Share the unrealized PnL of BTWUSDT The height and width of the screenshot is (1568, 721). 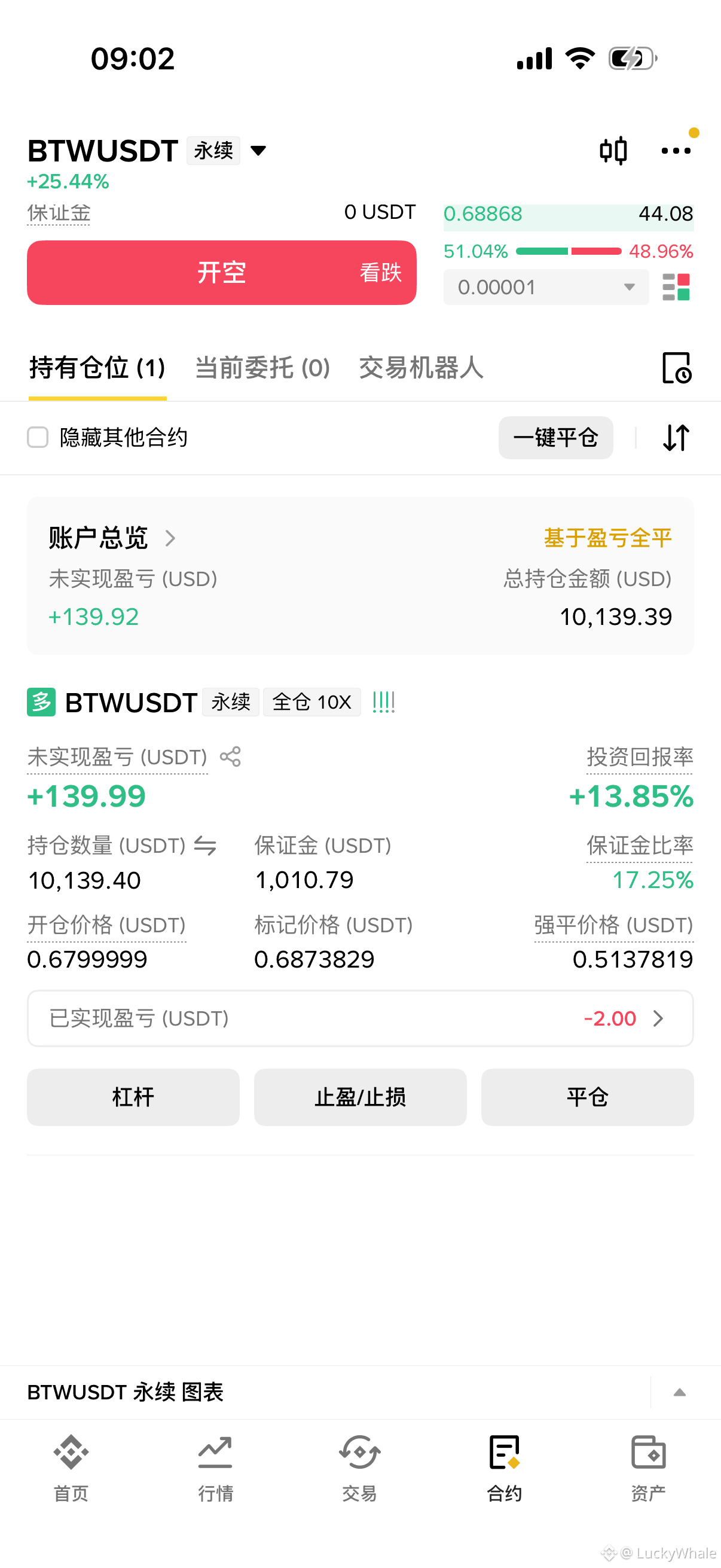(x=231, y=756)
